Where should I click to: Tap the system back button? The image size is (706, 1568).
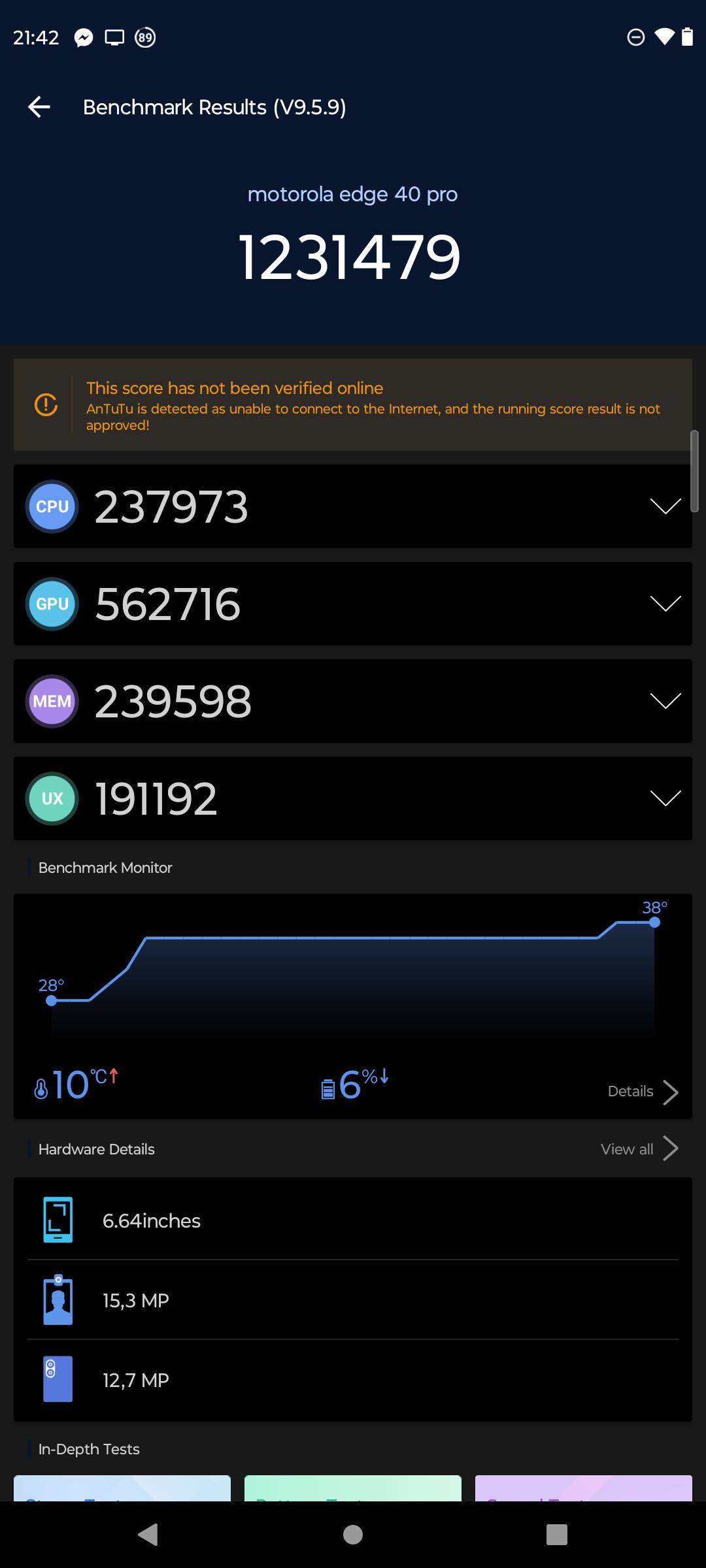click(x=148, y=1534)
